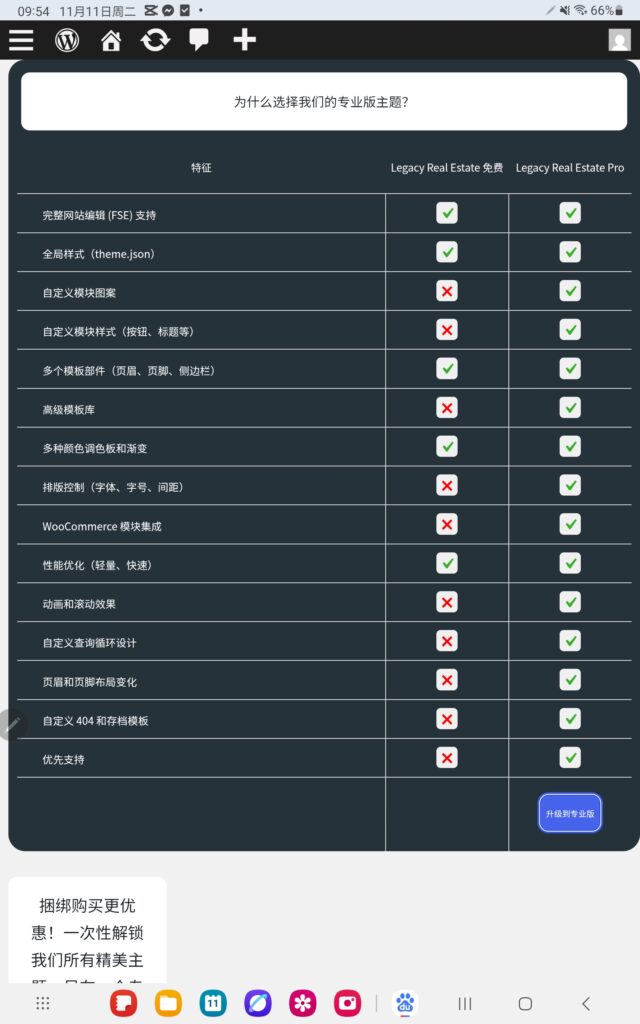The height and width of the screenshot is (1024, 640).
Task: Open the comments bubble icon
Action: click(x=199, y=40)
